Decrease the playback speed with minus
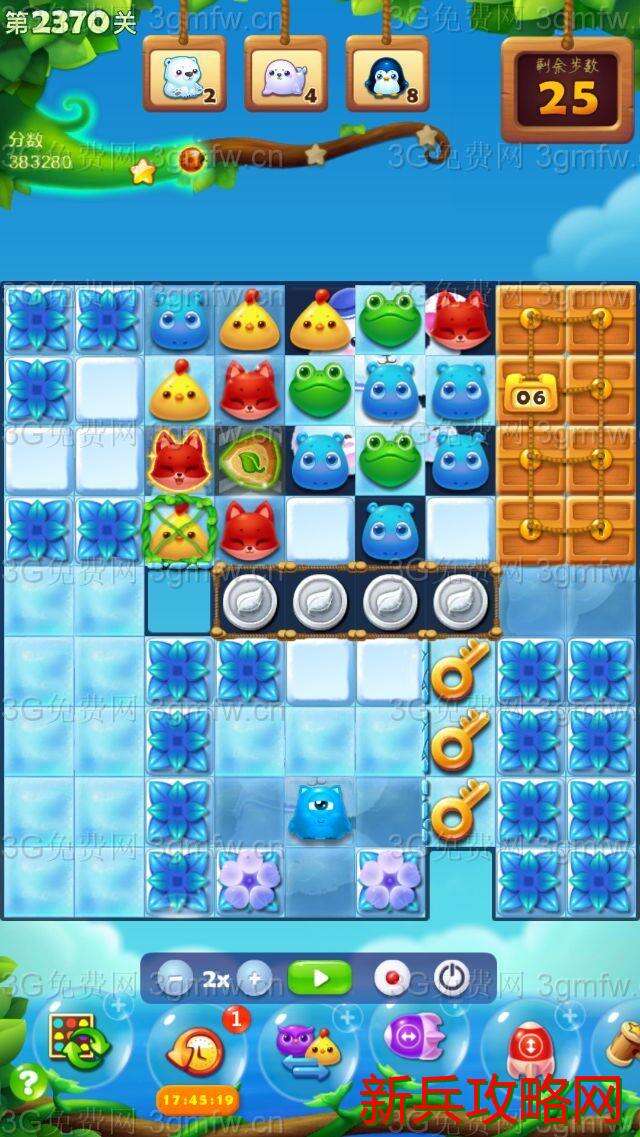 (177, 979)
